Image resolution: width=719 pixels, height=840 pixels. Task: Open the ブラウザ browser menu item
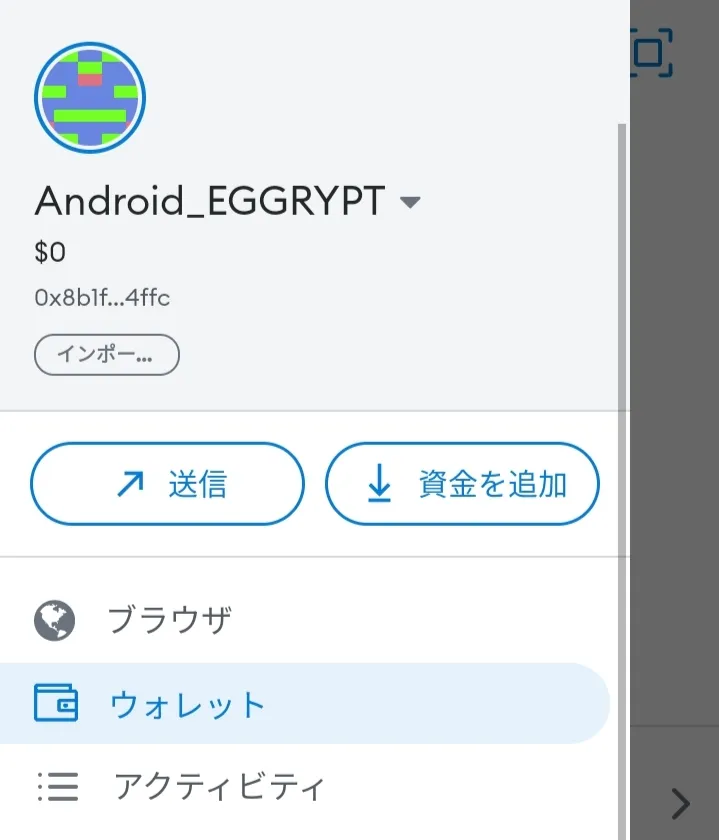point(170,620)
